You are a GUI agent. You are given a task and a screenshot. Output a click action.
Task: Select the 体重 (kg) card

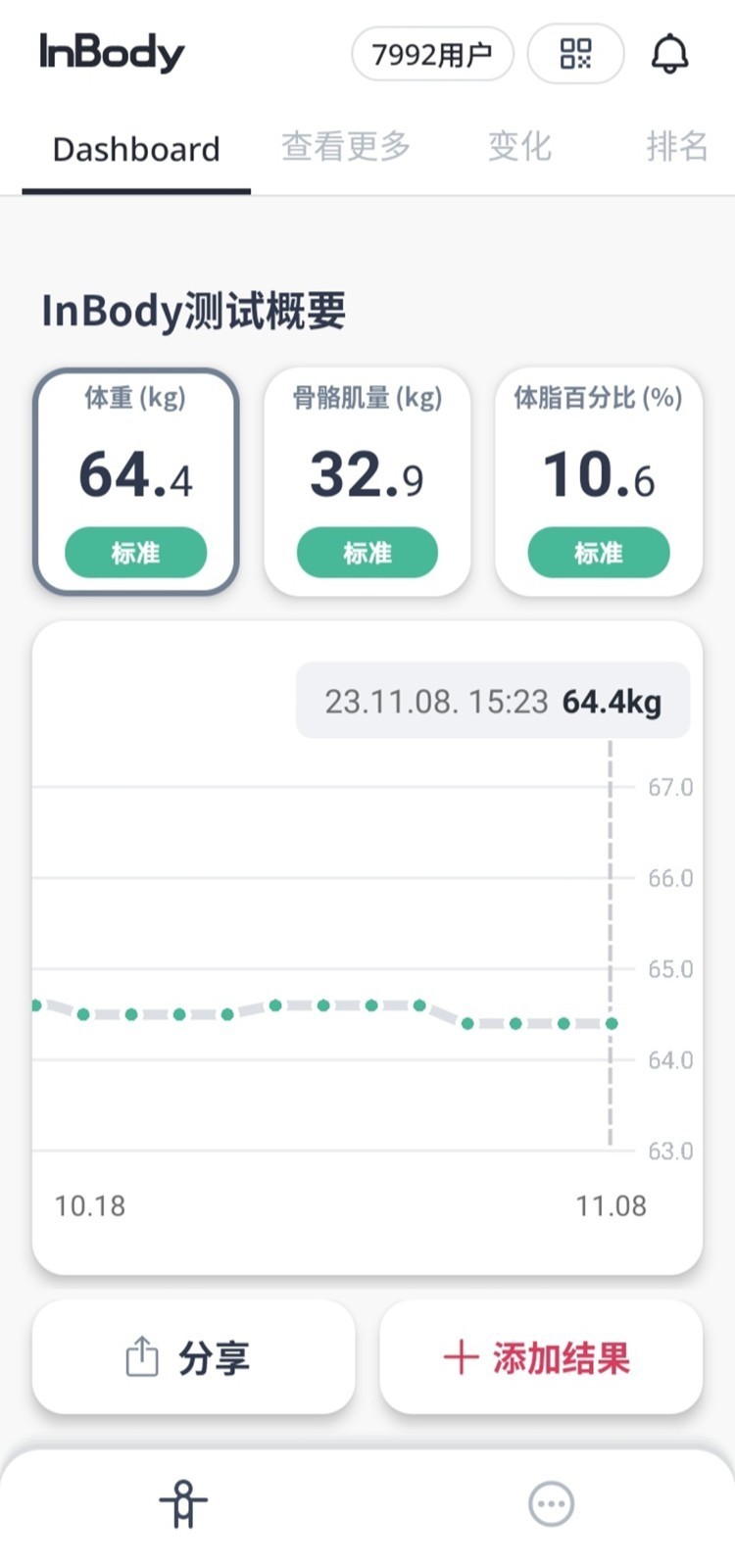136,481
